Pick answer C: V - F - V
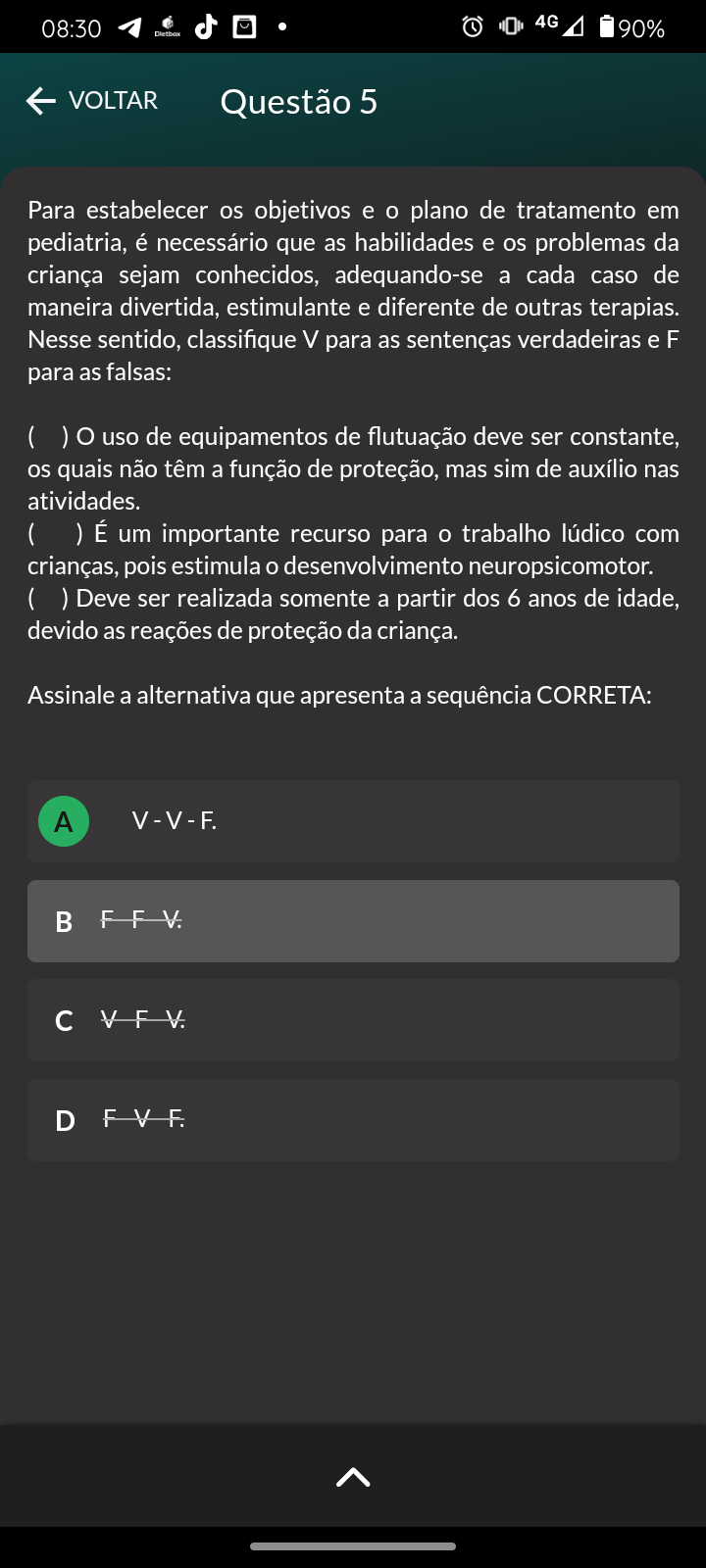Image resolution: width=706 pixels, height=1568 pixels. (353, 1020)
